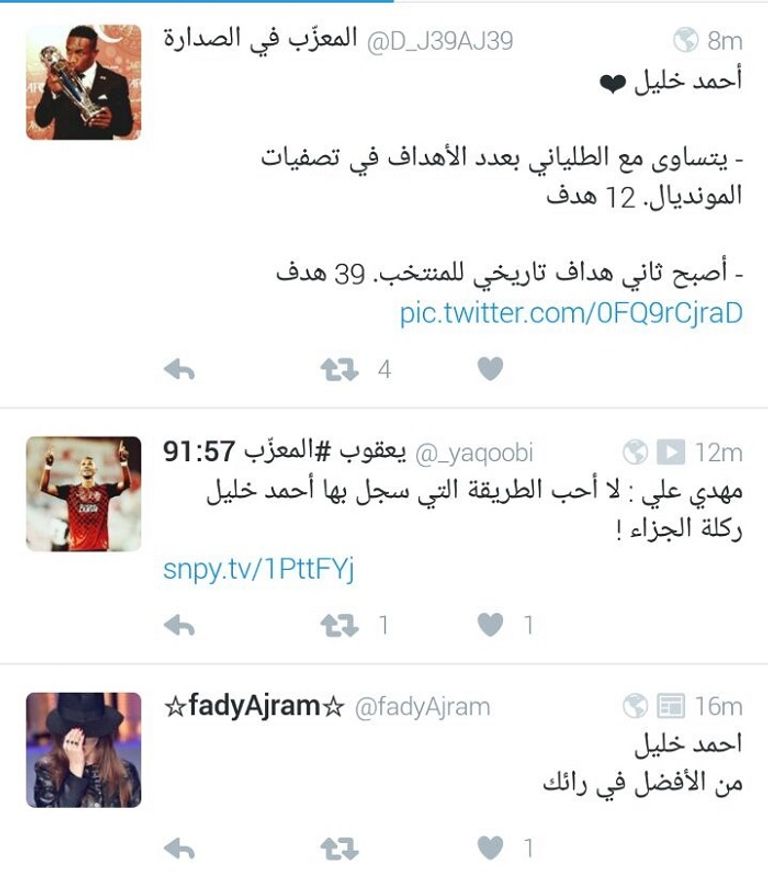
Task: Open the snpy.tv/1PttFYj link
Action: pyautogui.click(x=258, y=570)
